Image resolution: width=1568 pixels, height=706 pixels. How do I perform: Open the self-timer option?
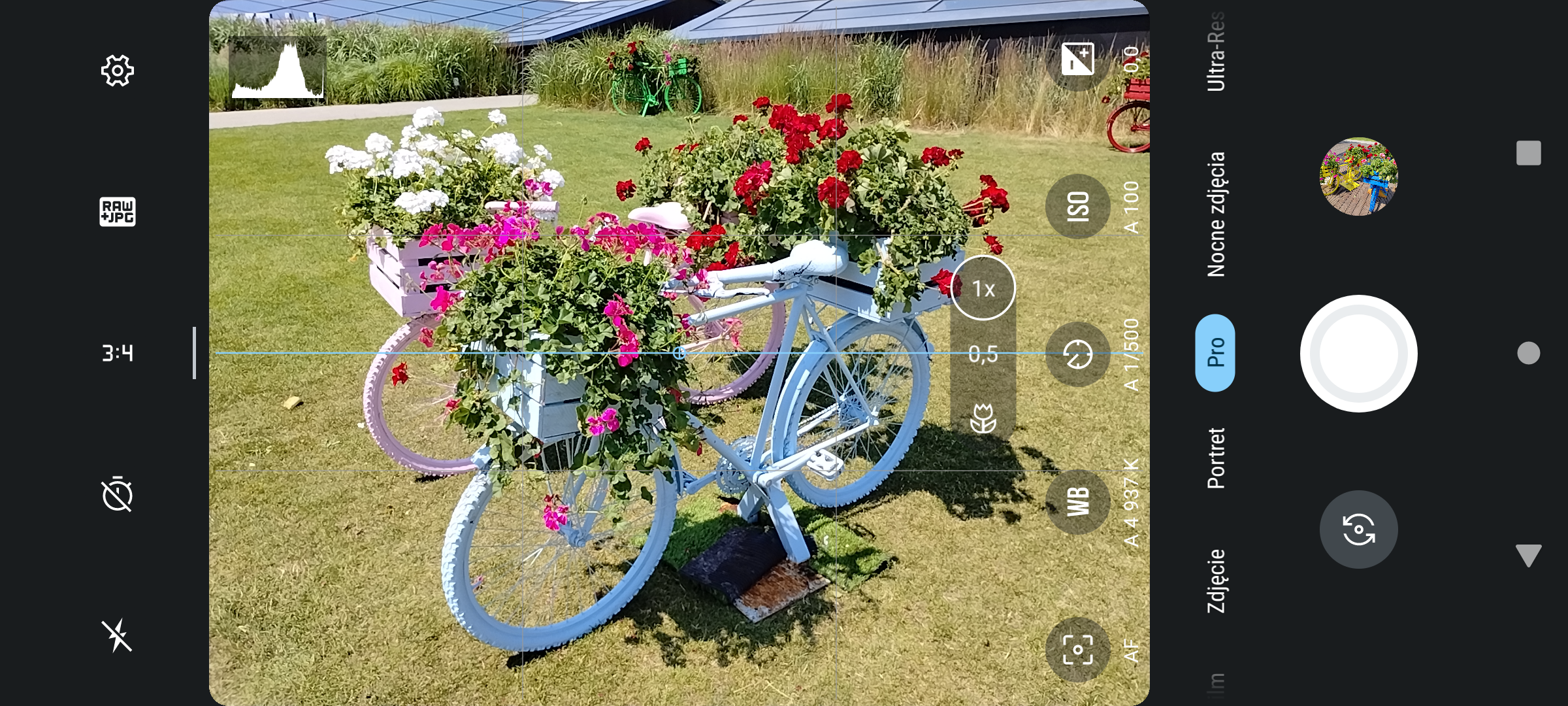tap(118, 494)
